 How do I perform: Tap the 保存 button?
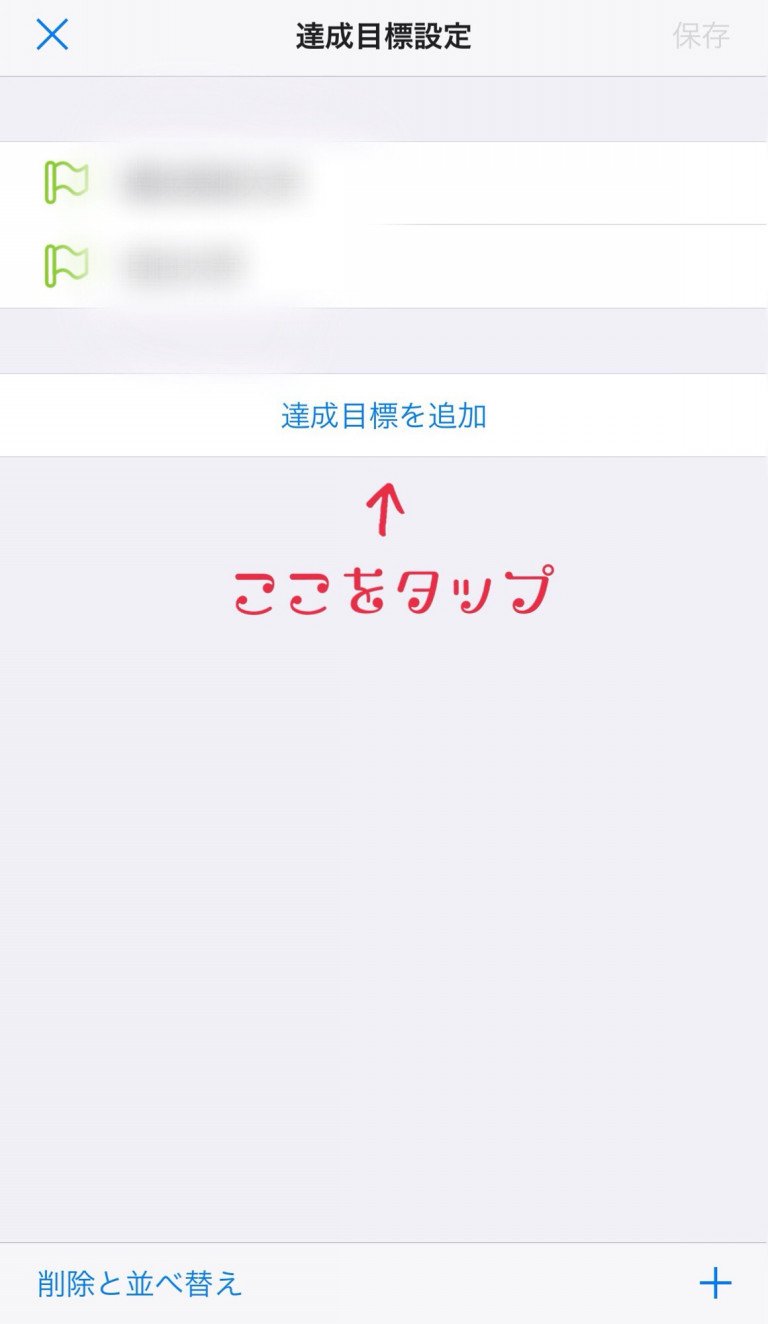click(701, 36)
